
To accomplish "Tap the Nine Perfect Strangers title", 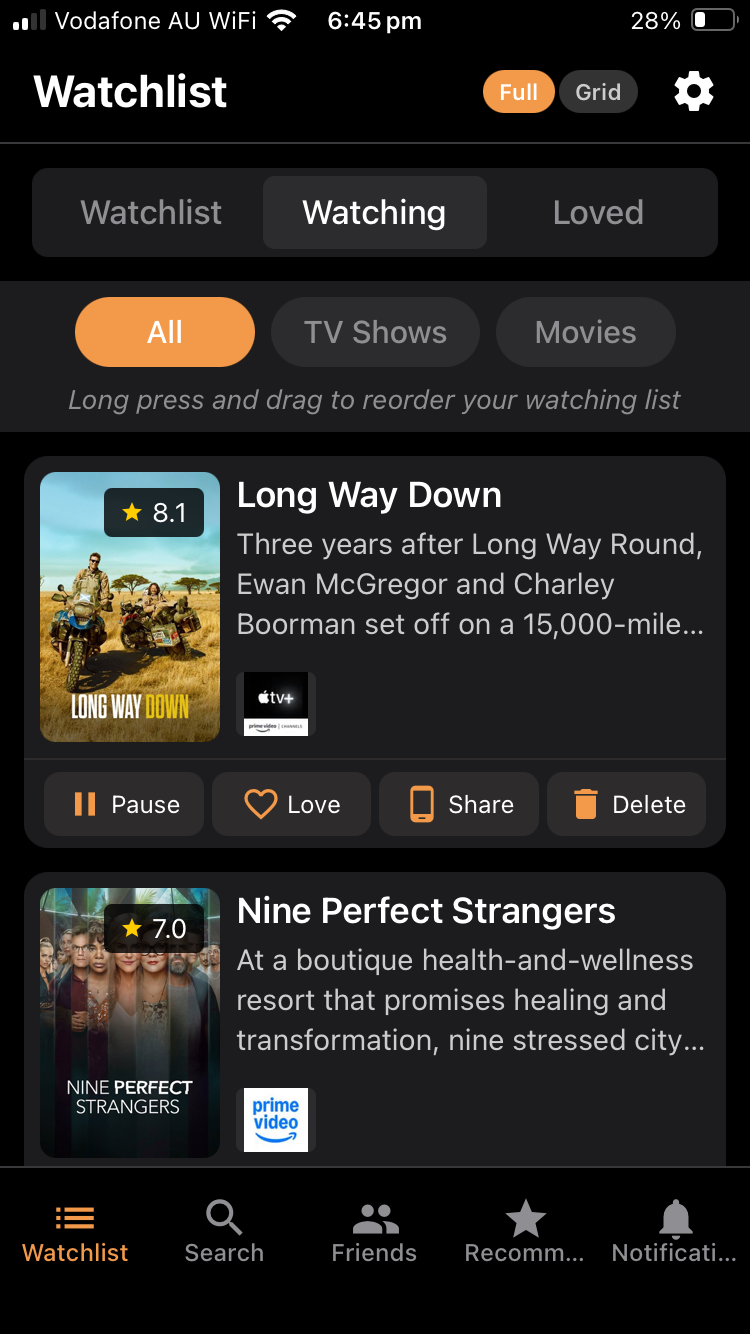I will 426,910.
